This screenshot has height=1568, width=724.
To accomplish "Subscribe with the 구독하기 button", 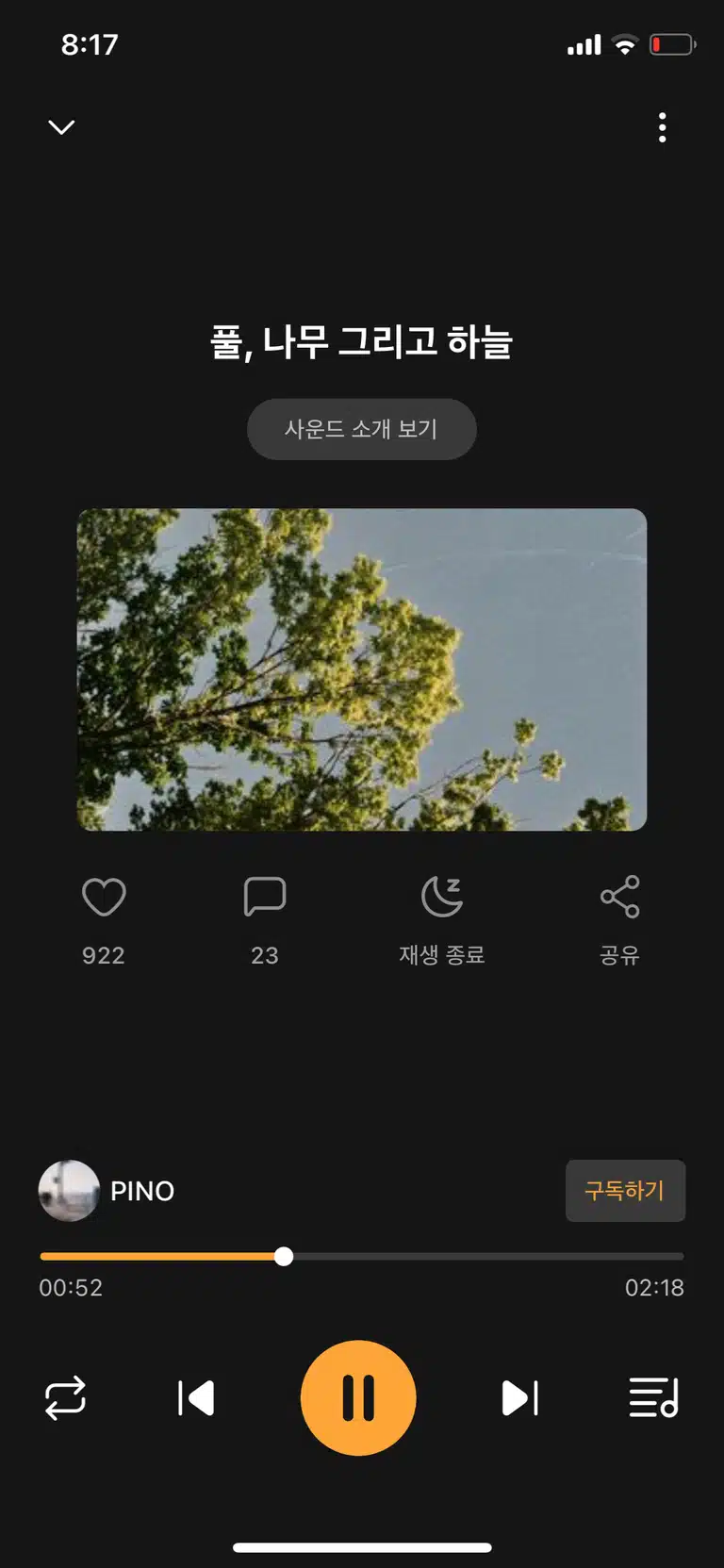I will point(625,1191).
